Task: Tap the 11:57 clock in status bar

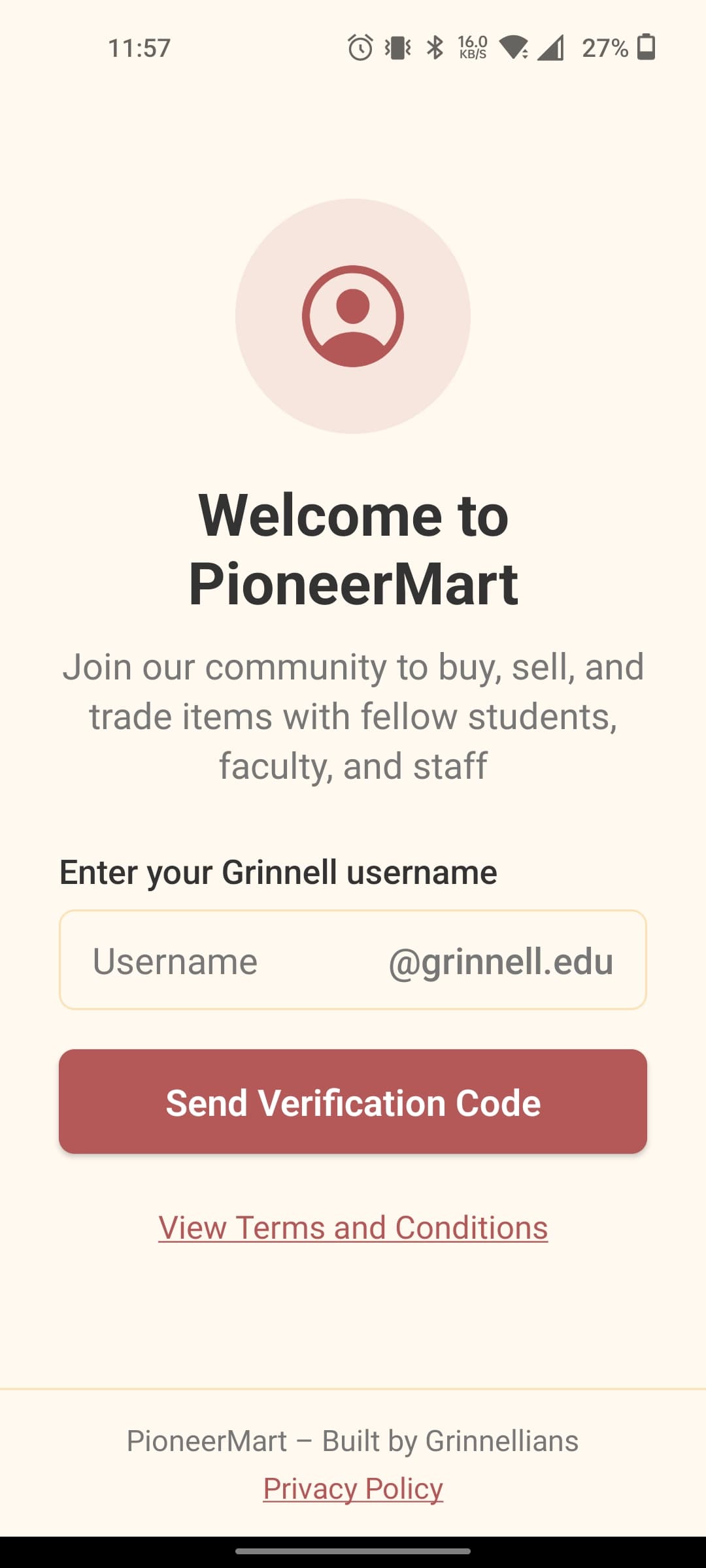Action: point(139,48)
